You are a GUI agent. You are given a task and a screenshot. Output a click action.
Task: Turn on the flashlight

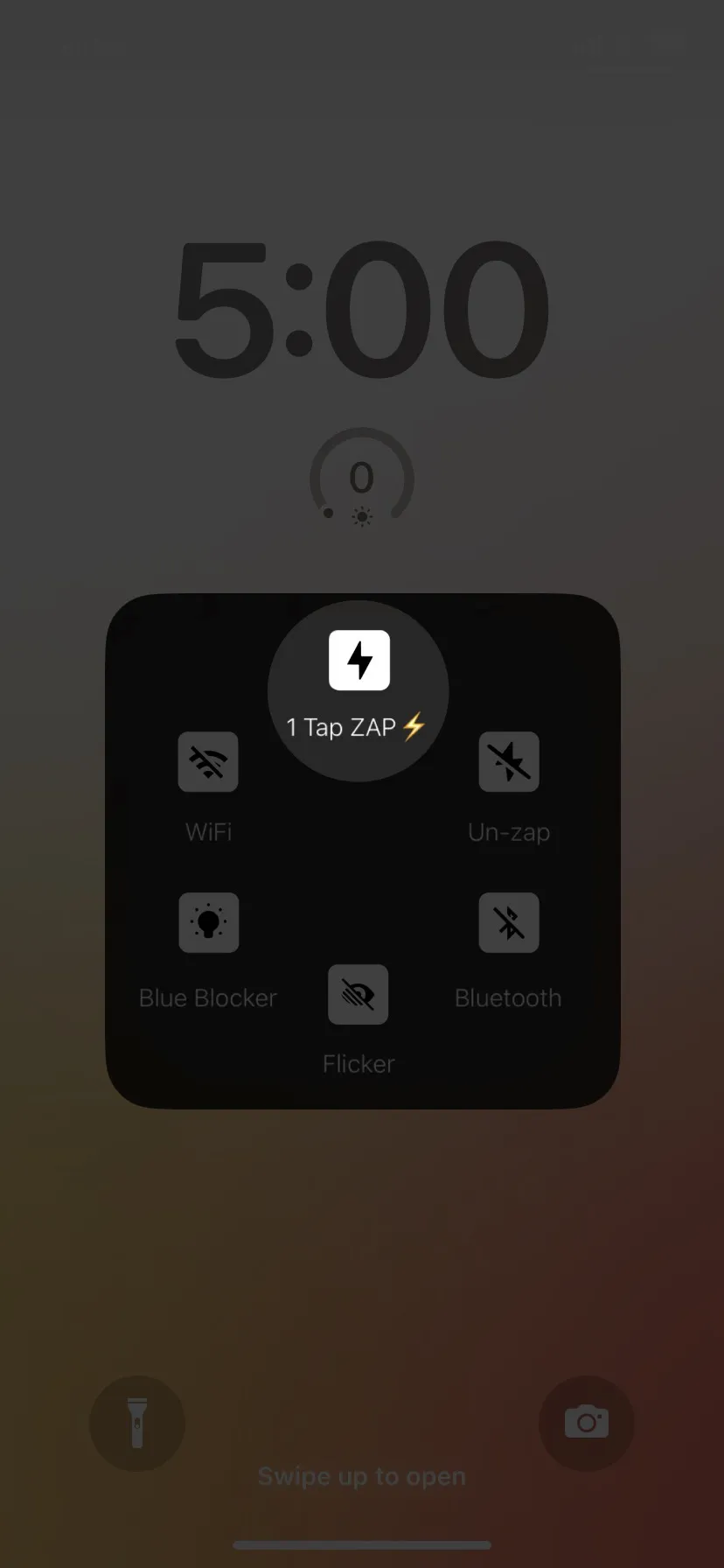[137, 1424]
